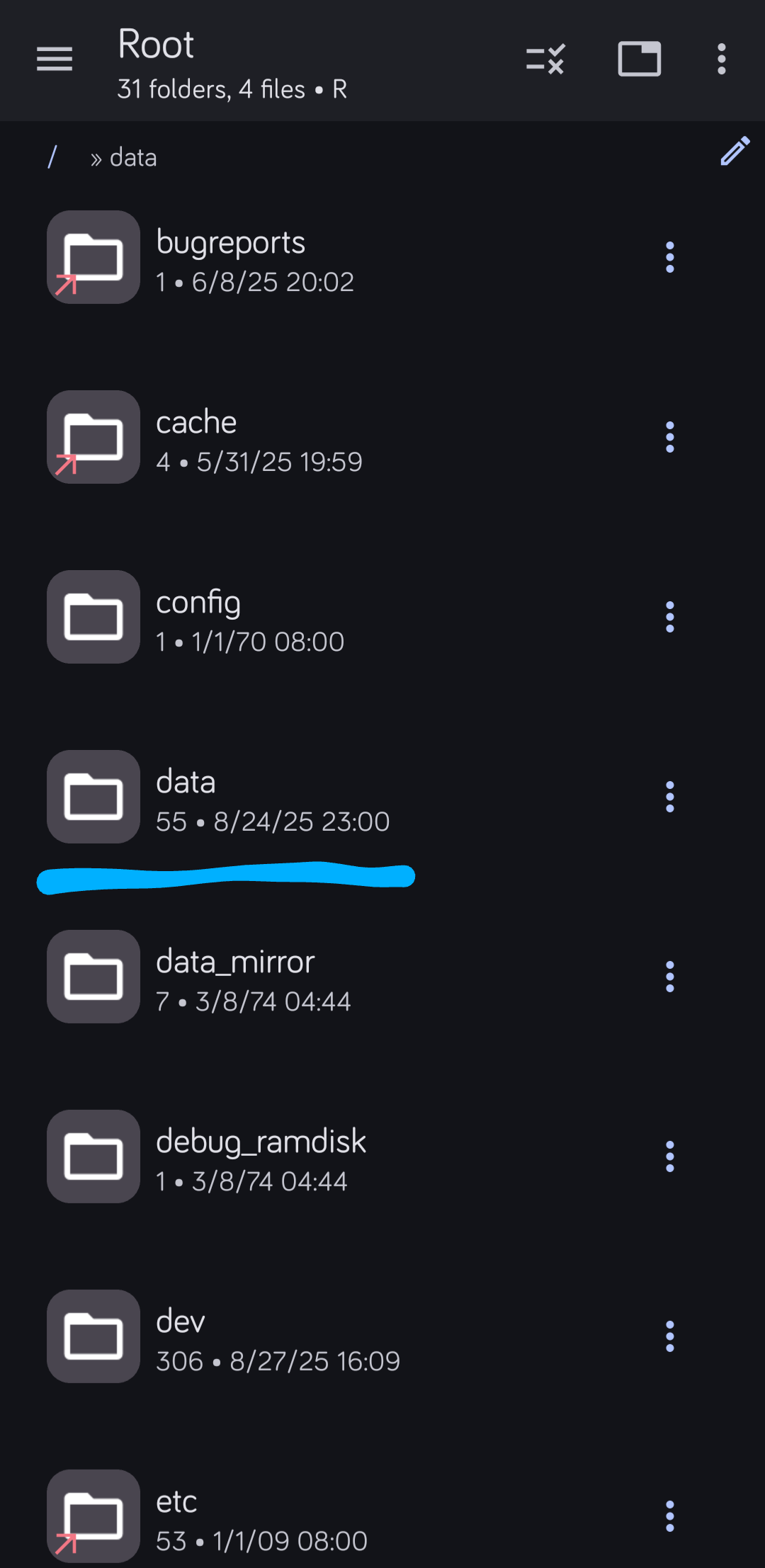
Task: Open the data_mirror folder
Action: 235,978
